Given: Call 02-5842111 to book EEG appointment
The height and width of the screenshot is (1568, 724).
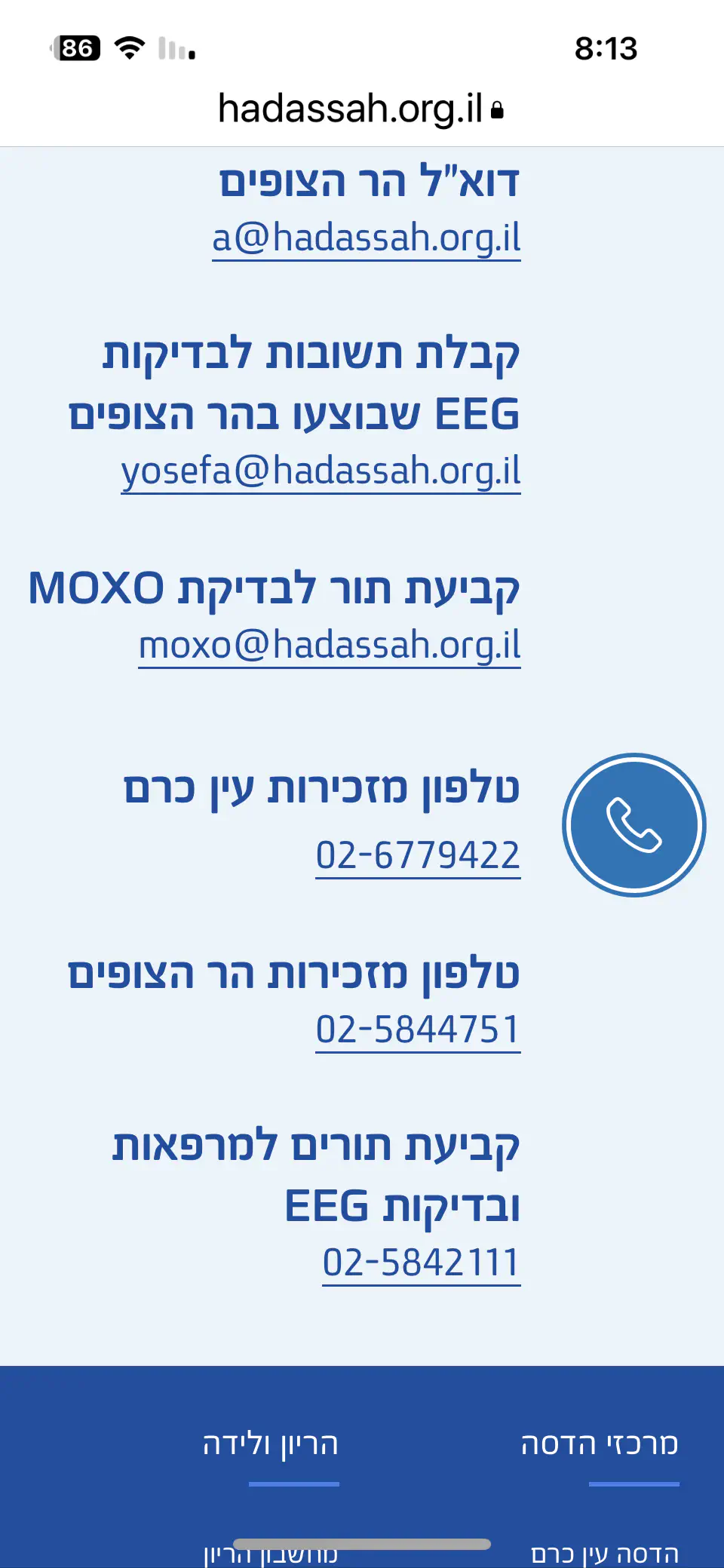Looking at the screenshot, I should pos(422,1263).
